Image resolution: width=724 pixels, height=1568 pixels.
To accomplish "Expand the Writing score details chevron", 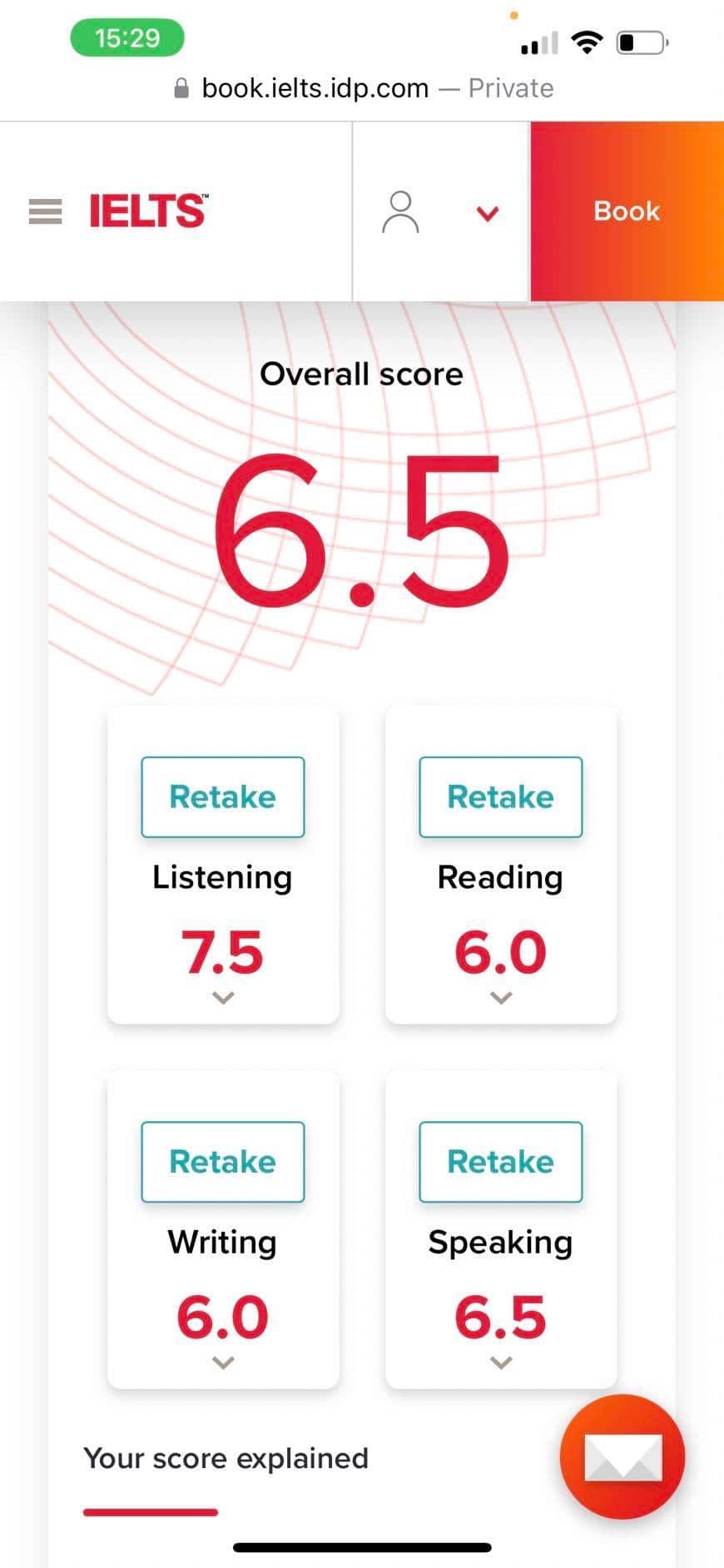I will pos(223,1362).
